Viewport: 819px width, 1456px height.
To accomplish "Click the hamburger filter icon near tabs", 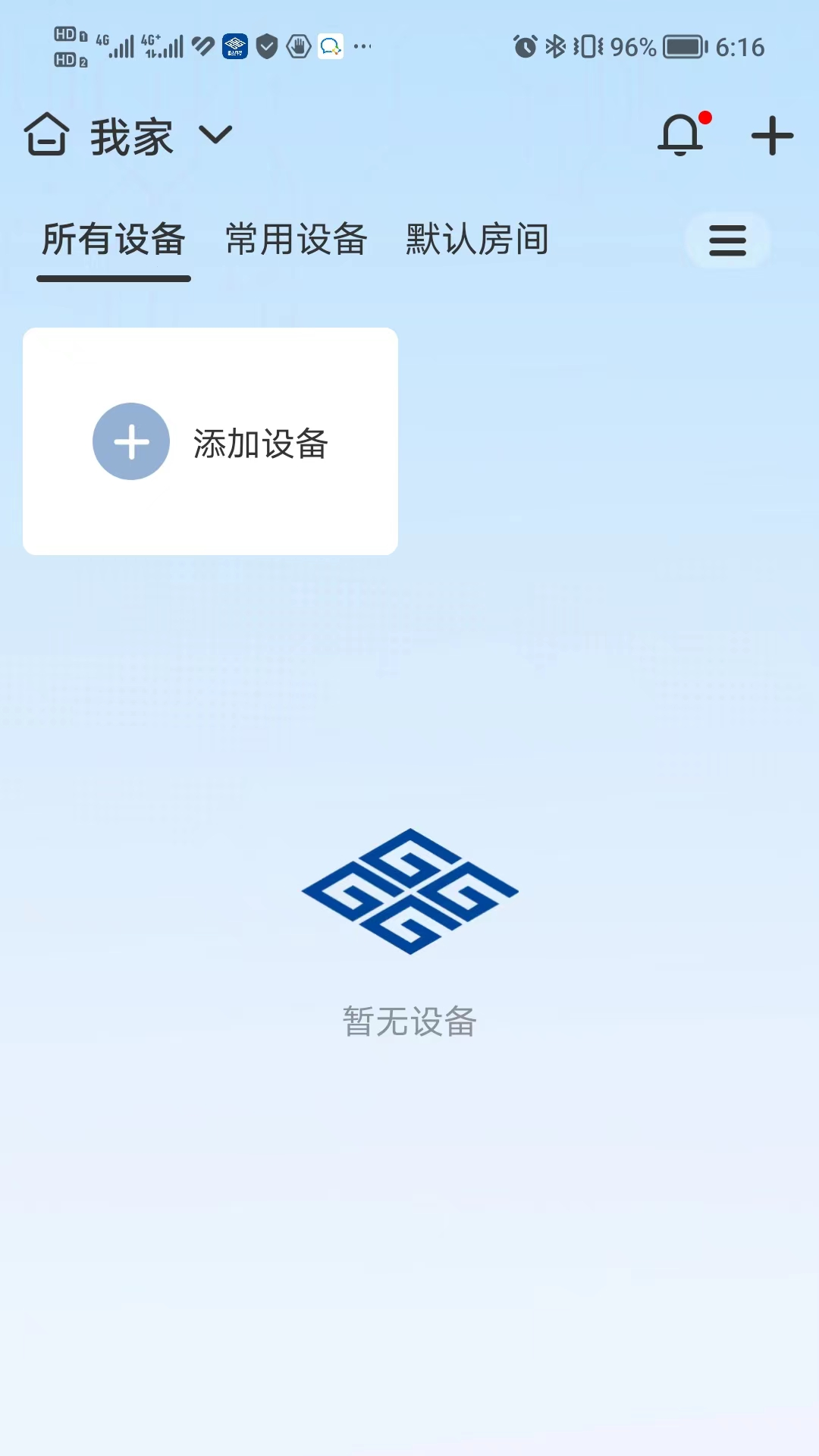I will pos(726,240).
